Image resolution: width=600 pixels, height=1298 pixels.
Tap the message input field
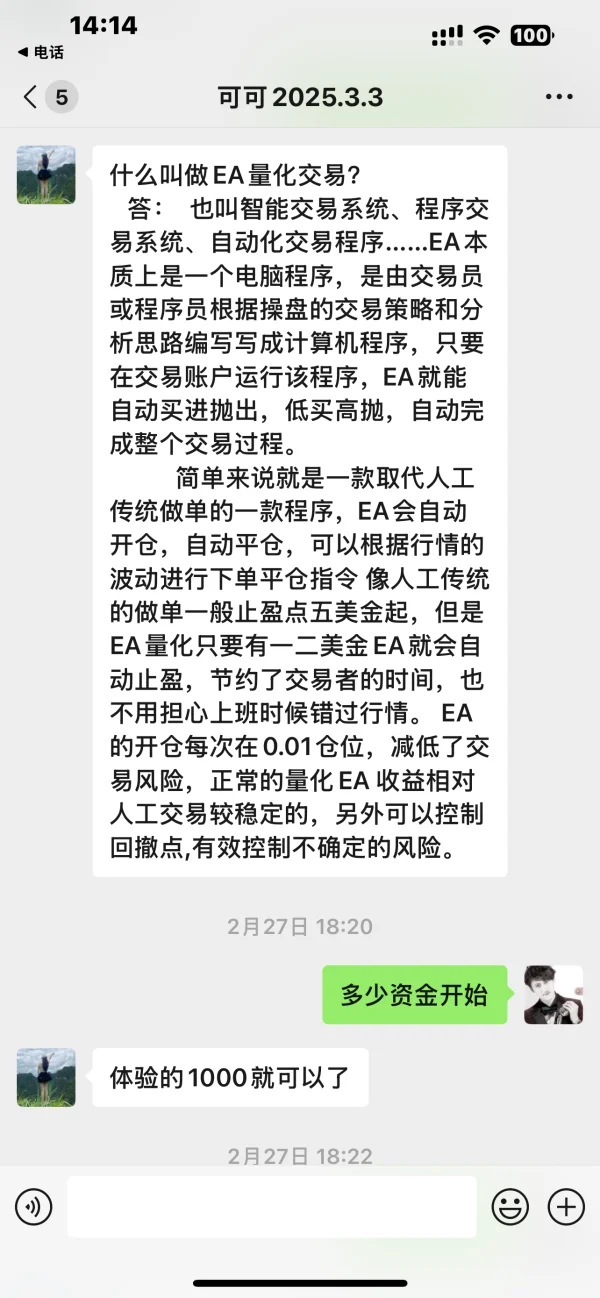(x=272, y=1207)
